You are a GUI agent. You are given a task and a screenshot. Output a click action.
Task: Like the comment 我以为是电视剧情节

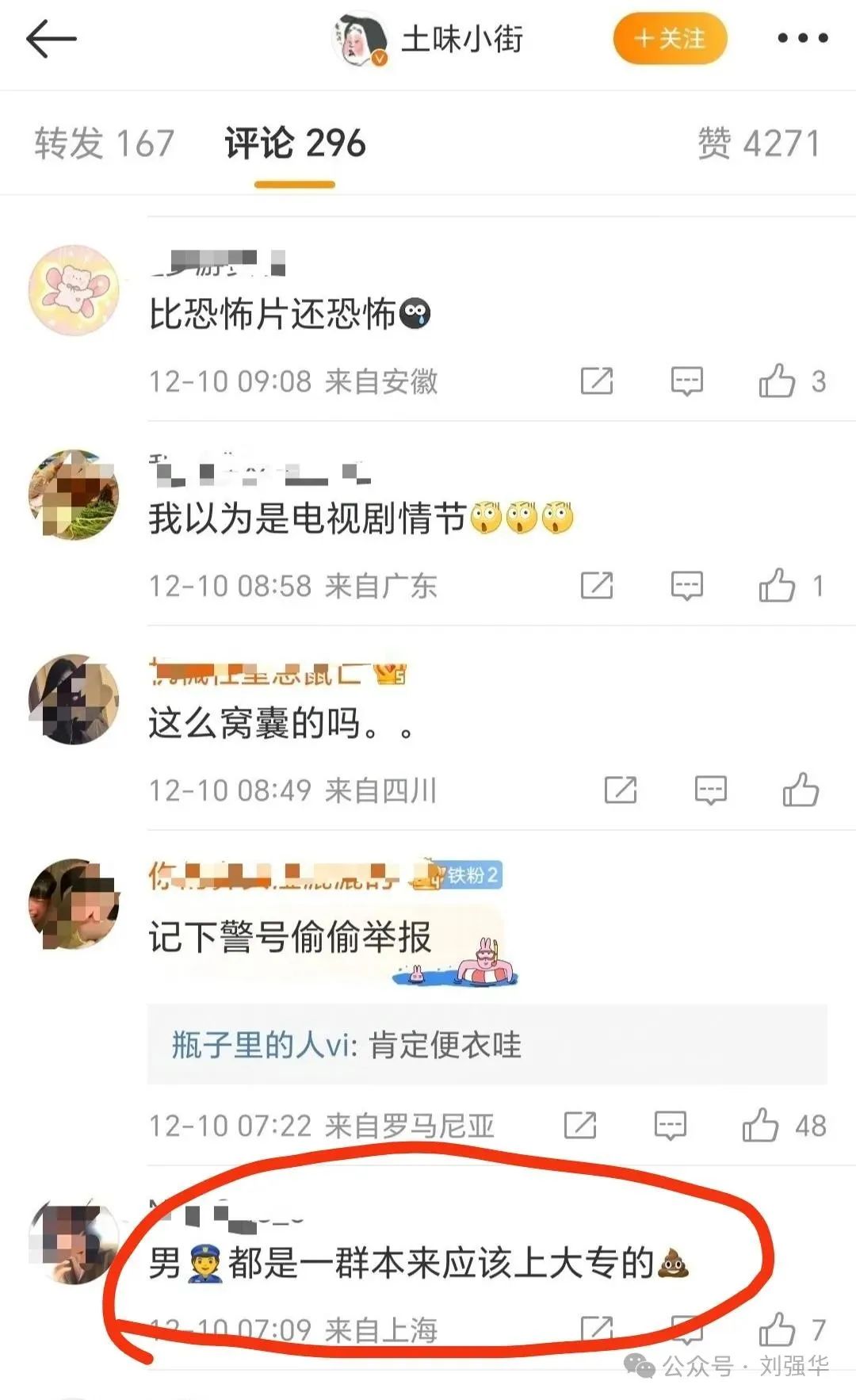click(x=777, y=586)
